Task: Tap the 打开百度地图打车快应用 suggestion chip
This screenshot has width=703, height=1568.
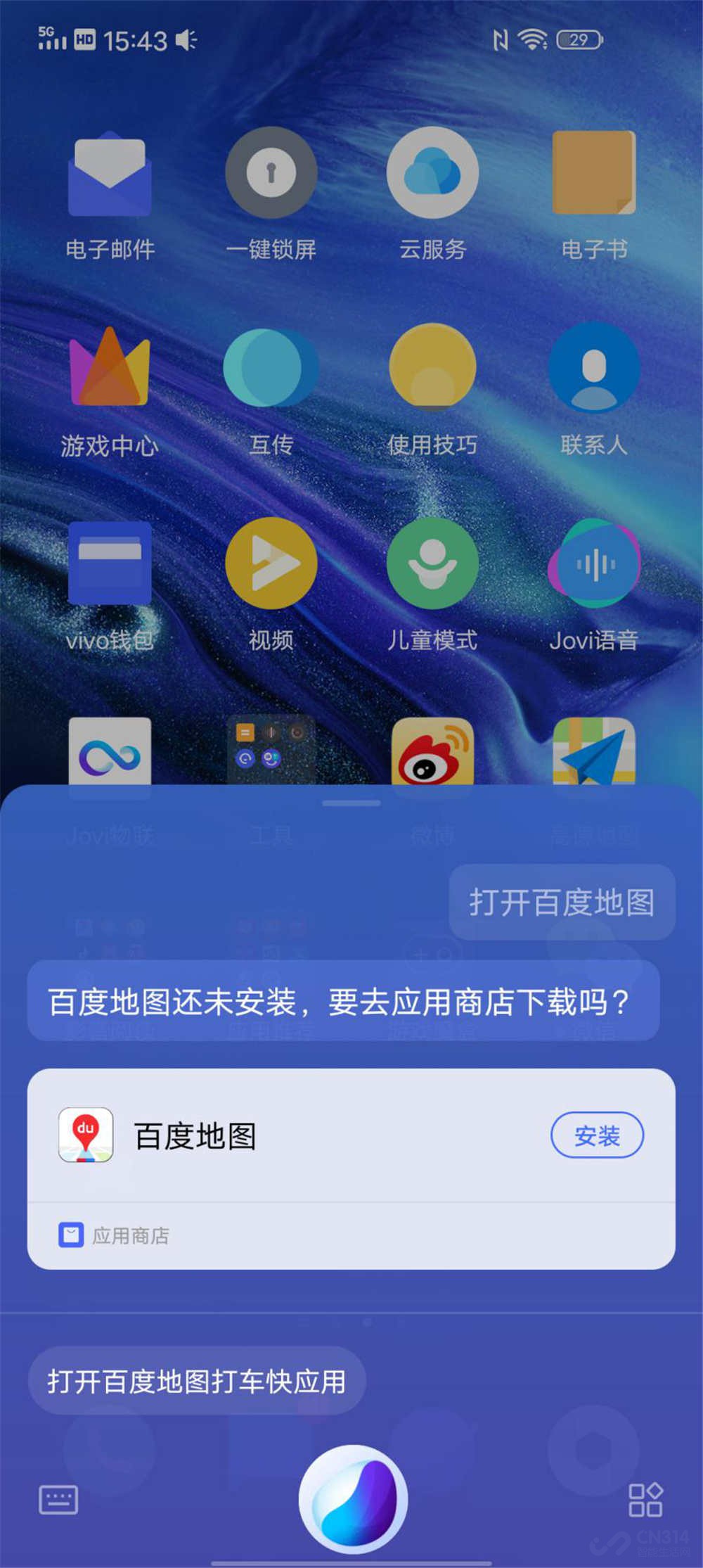Action: tap(196, 1381)
